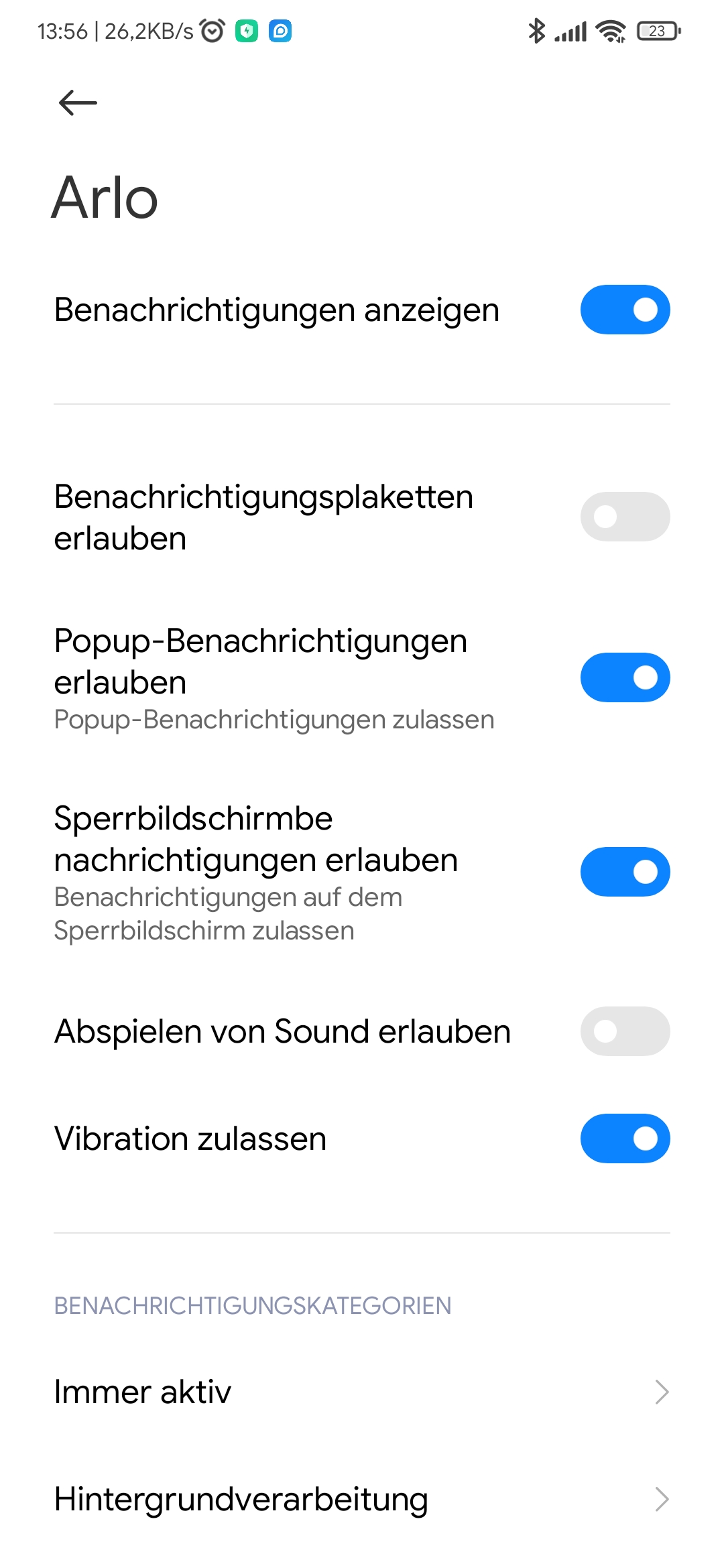Toggle Sperrbildschirmbenachrichtigungen erlauben off
The height and width of the screenshot is (1568, 724).
[x=625, y=872]
